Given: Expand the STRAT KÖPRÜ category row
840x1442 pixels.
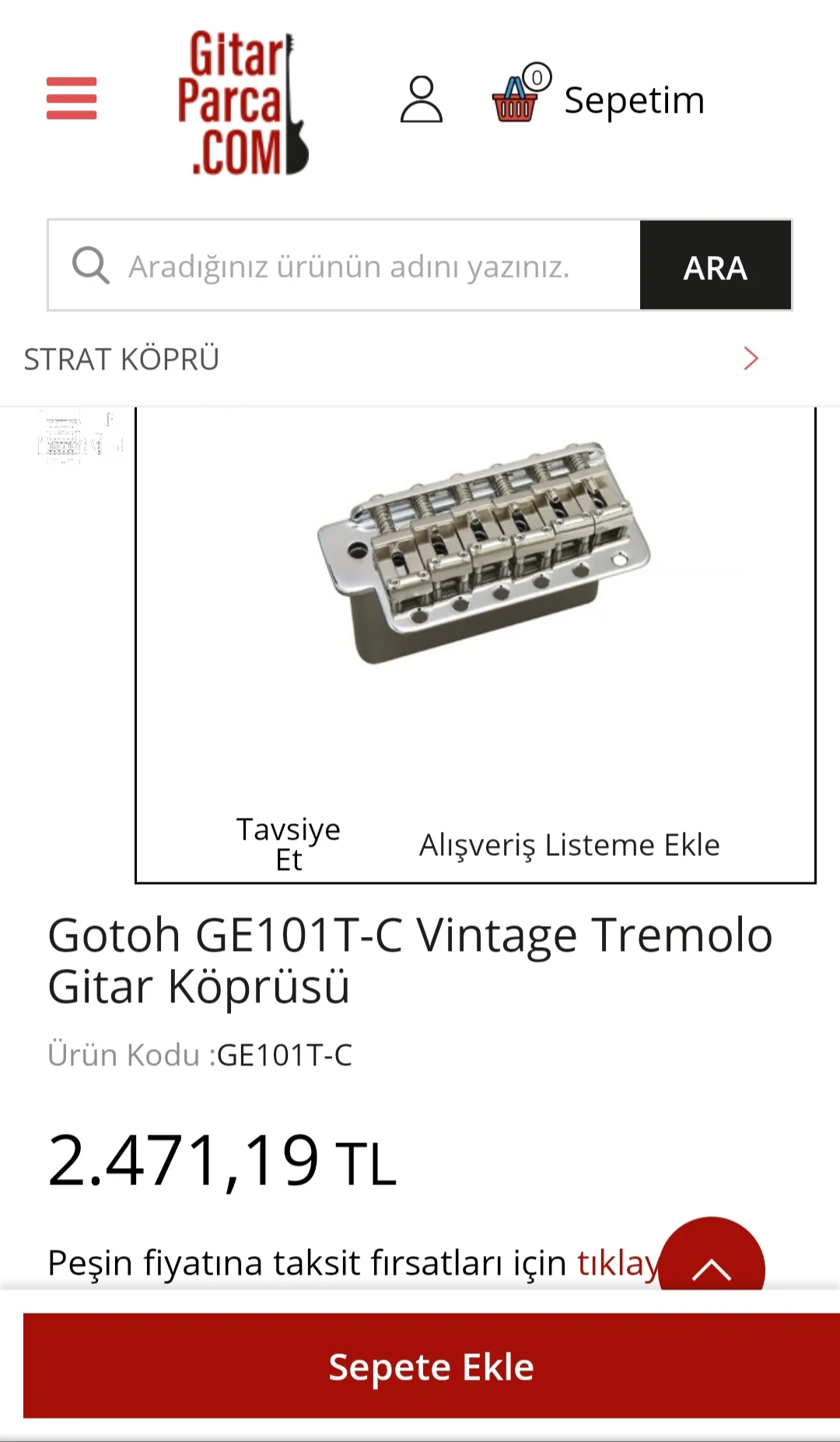Looking at the screenshot, I should click(x=750, y=359).
